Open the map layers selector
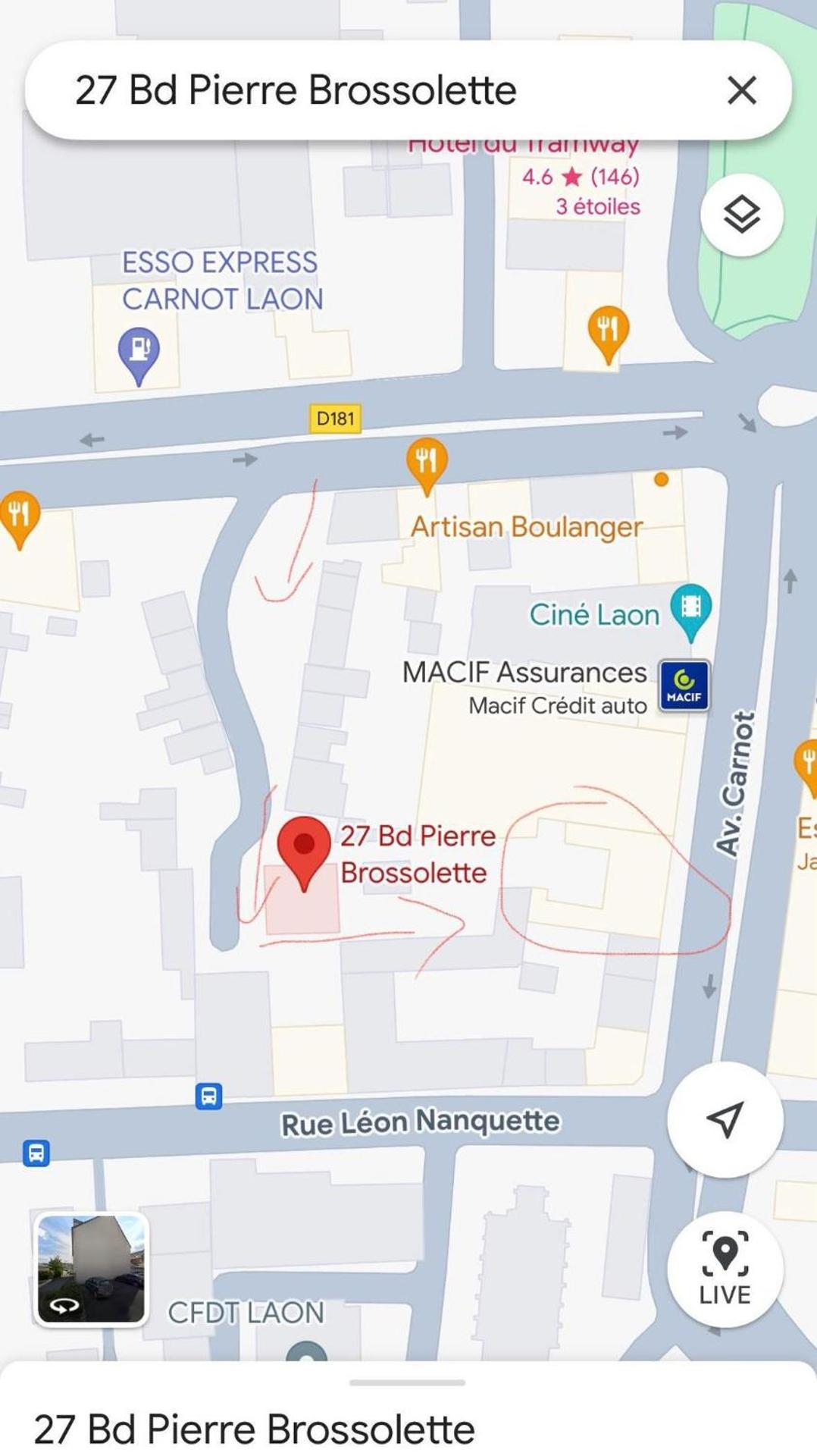 pos(741,215)
